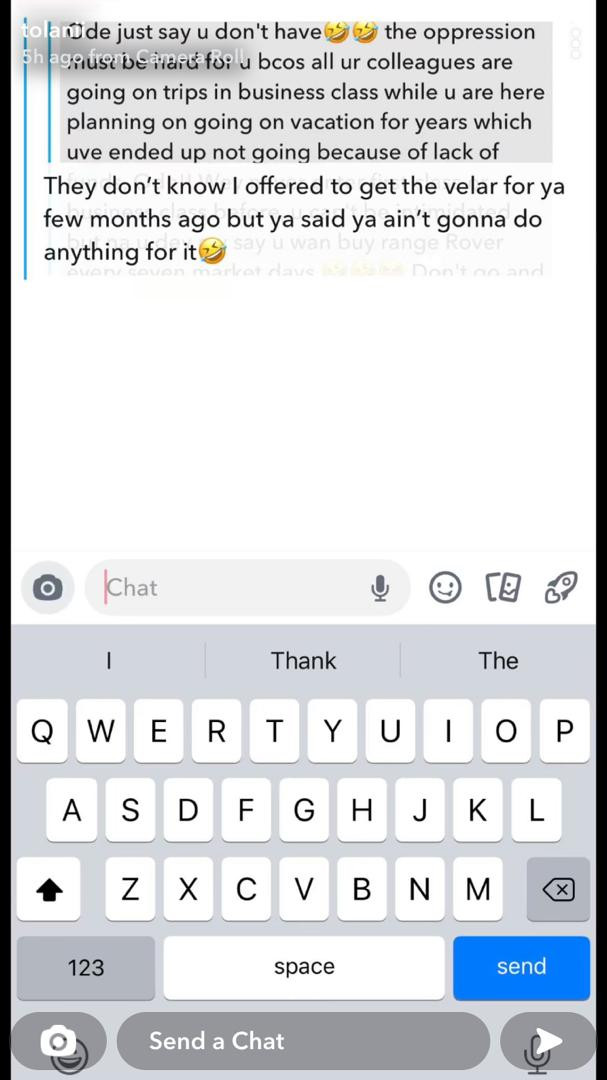The width and height of the screenshot is (607, 1080).
Task: Tap the Send a Chat reply bar
Action: click(x=303, y=1040)
